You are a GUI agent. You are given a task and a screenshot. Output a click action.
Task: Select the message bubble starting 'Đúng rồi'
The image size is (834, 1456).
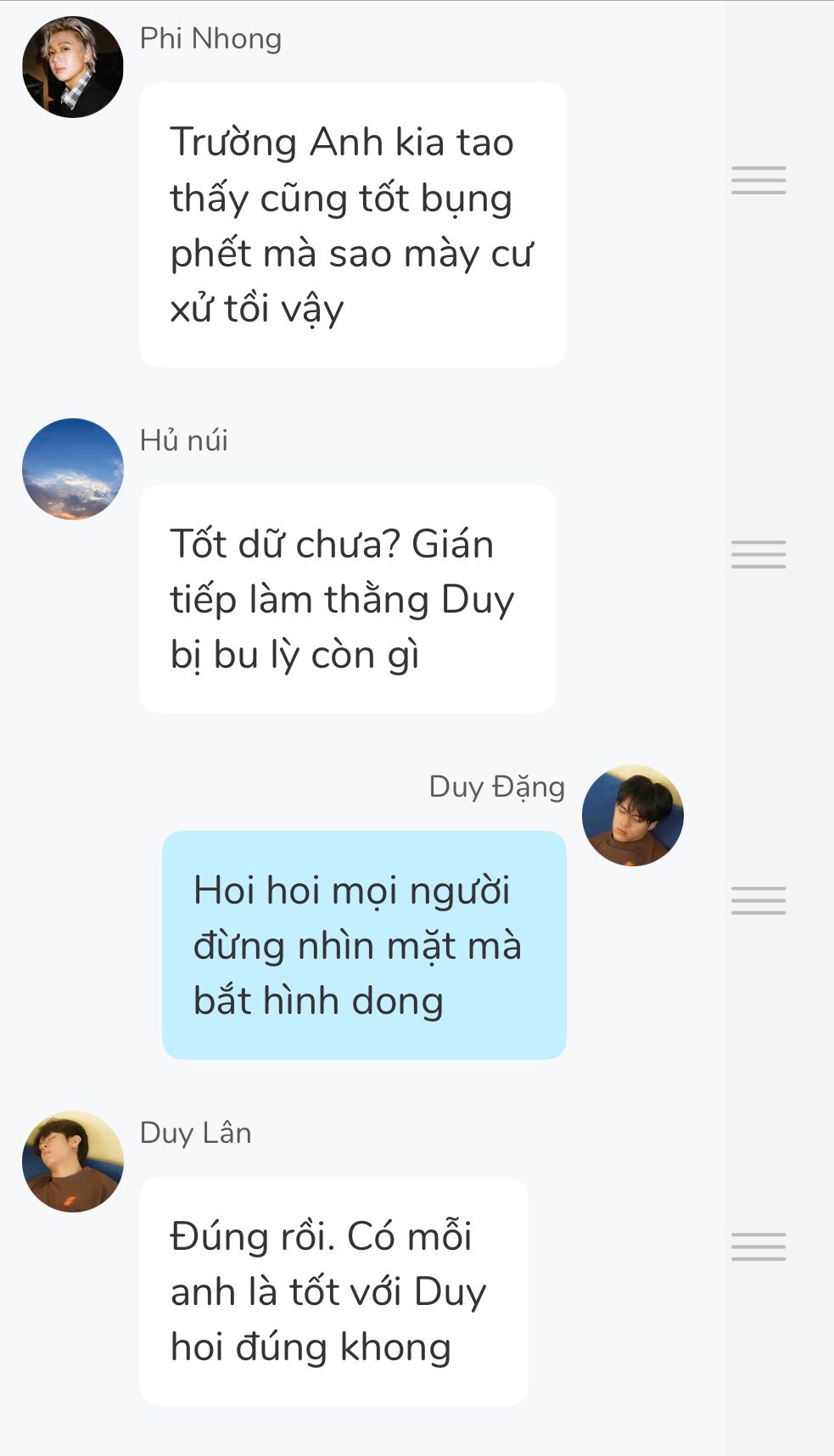point(333,1291)
